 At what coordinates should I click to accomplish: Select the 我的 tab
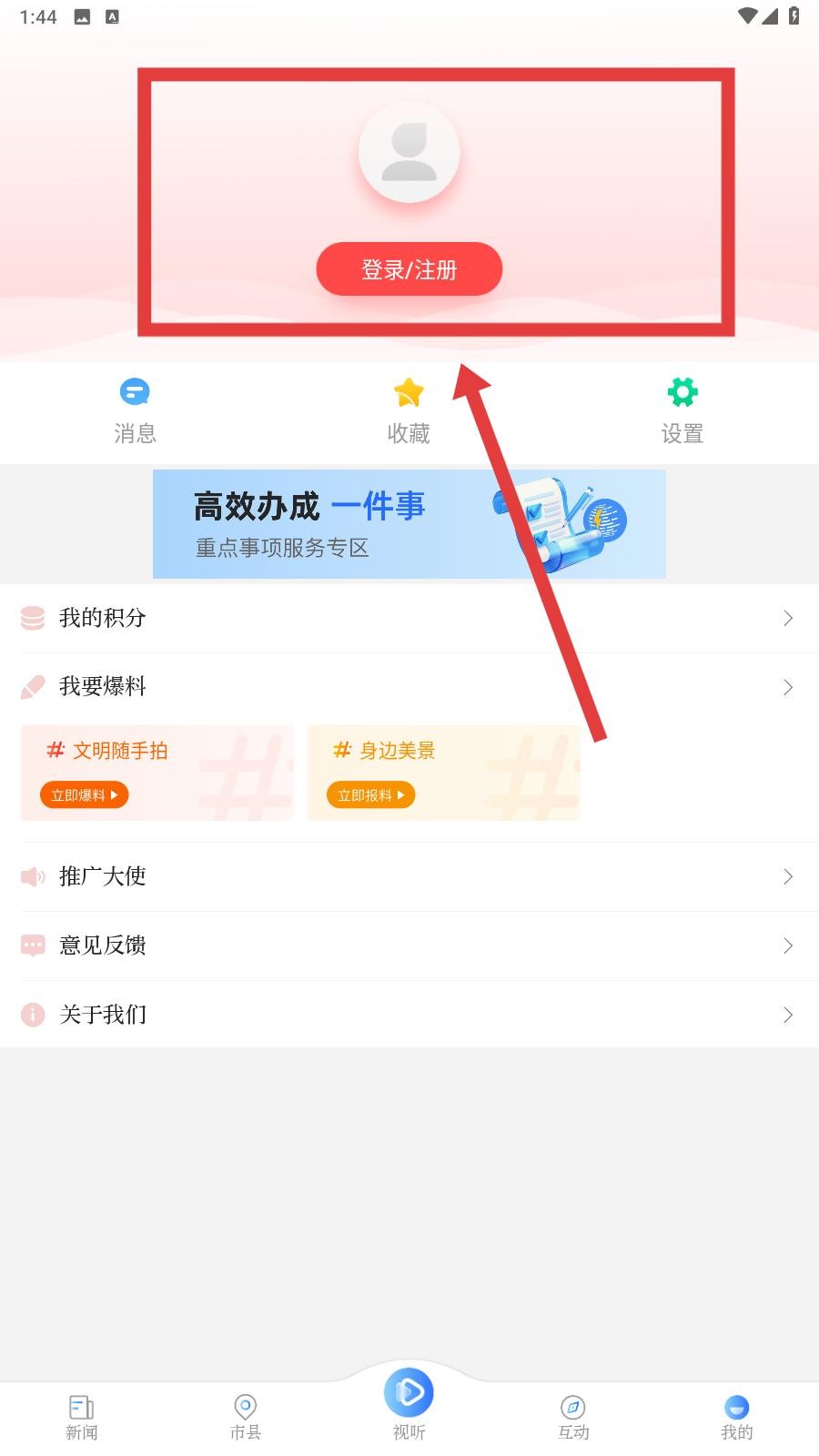point(736,1418)
